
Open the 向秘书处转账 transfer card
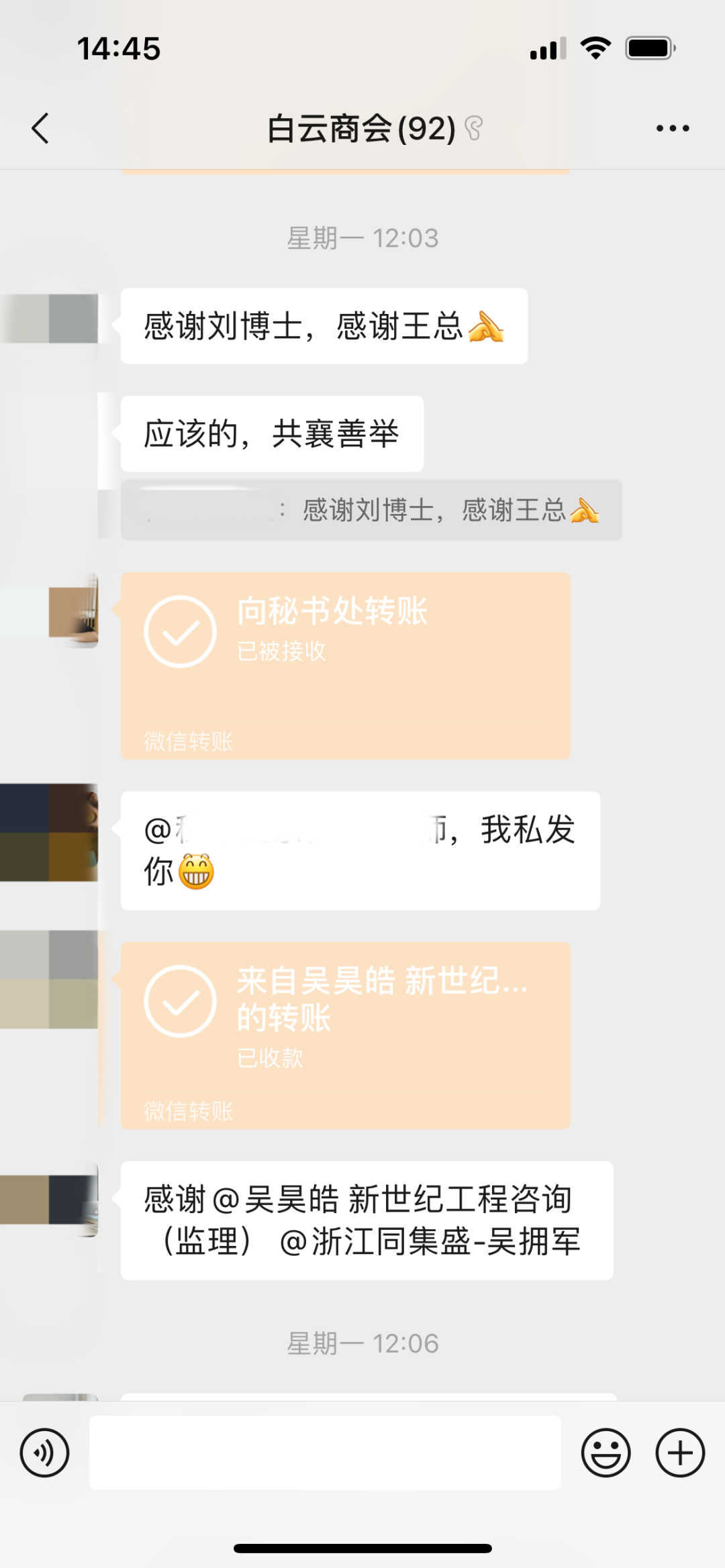pos(345,666)
